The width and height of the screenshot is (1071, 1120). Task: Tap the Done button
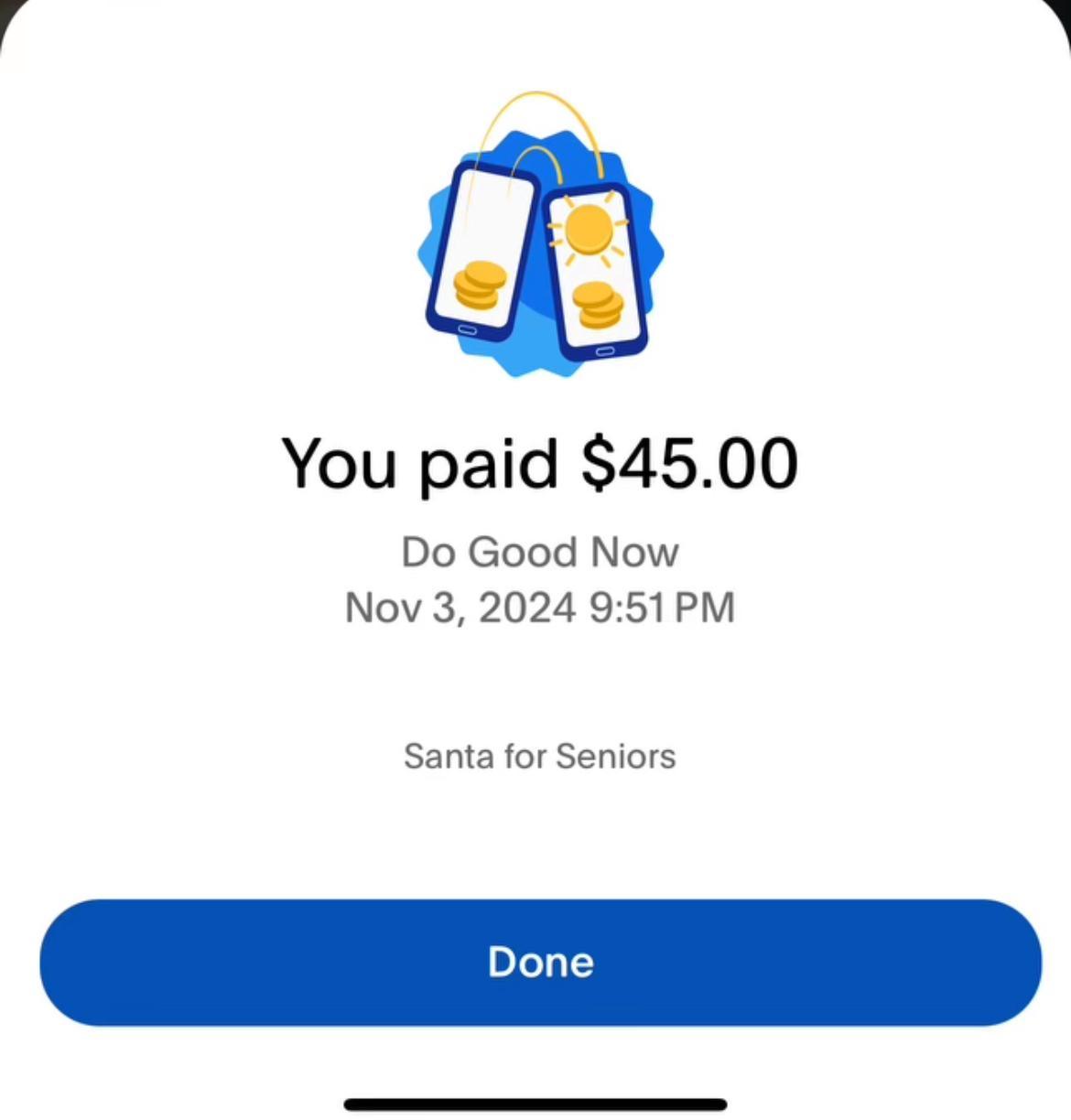tap(540, 962)
